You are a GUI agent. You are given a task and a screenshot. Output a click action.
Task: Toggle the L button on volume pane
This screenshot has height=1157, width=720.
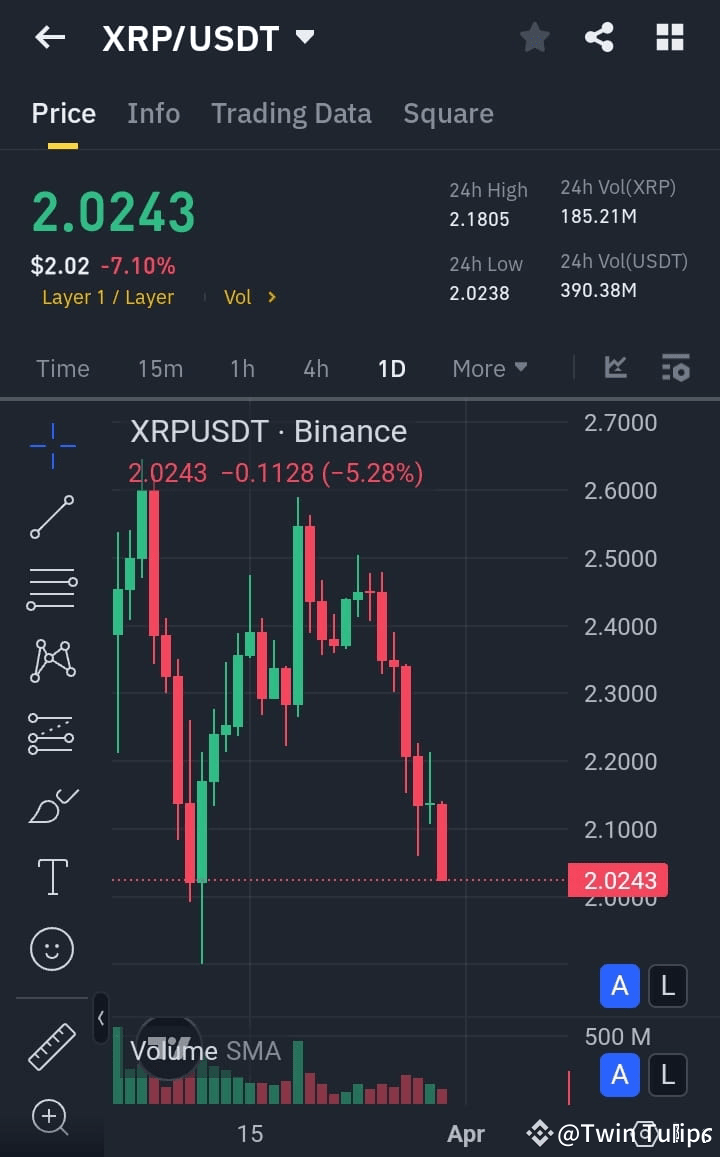[667, 1075]
